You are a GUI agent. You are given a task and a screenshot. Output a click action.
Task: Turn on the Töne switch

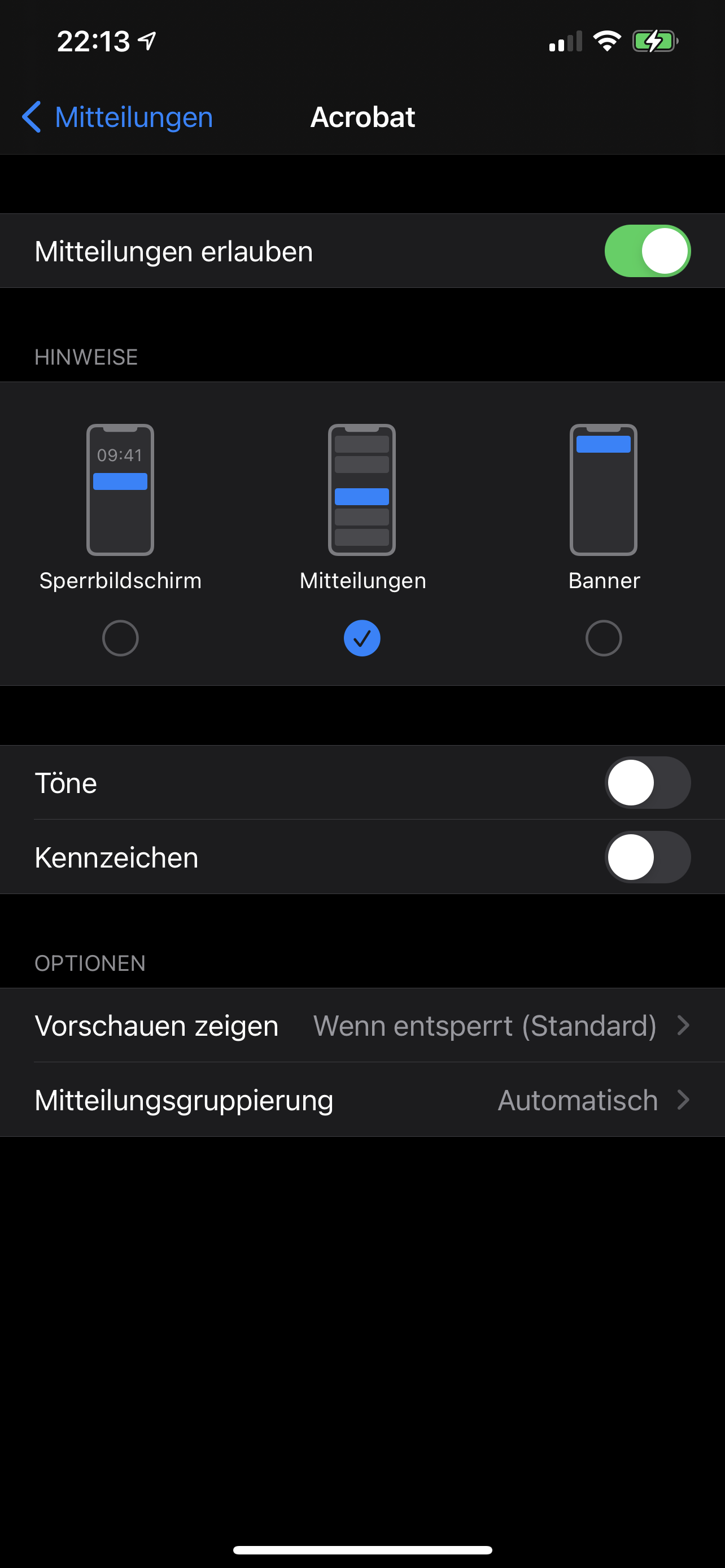pyautogui.click(x=647, y=783)
